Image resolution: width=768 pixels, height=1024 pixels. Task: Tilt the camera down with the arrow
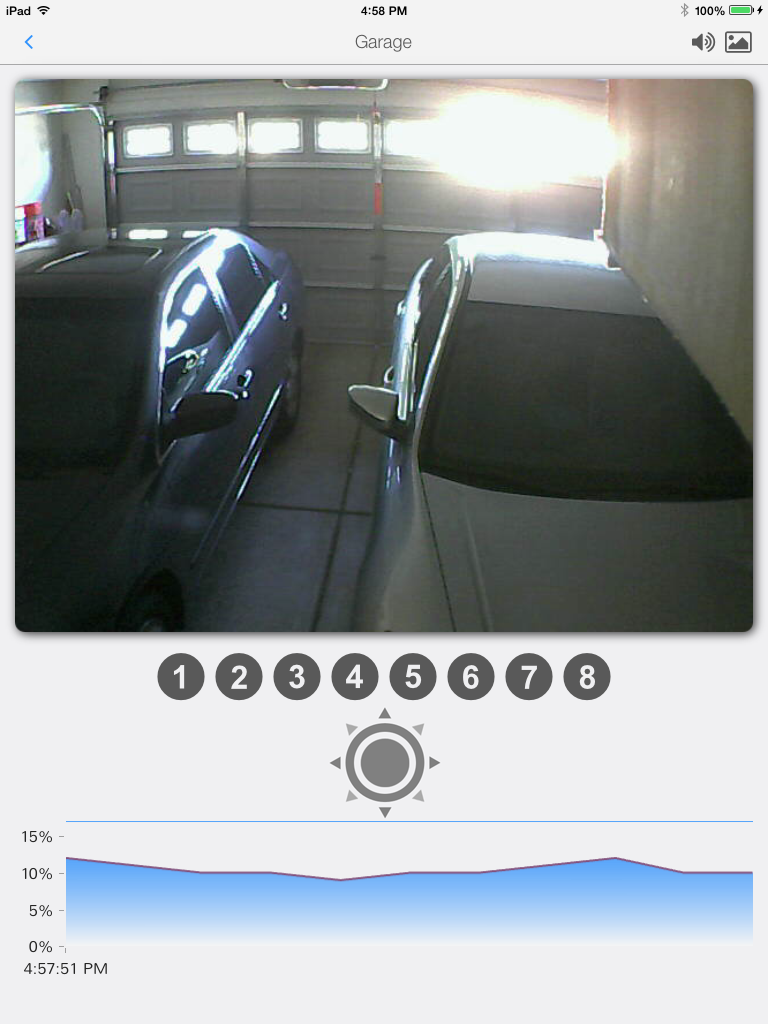[x=385, y=813]
